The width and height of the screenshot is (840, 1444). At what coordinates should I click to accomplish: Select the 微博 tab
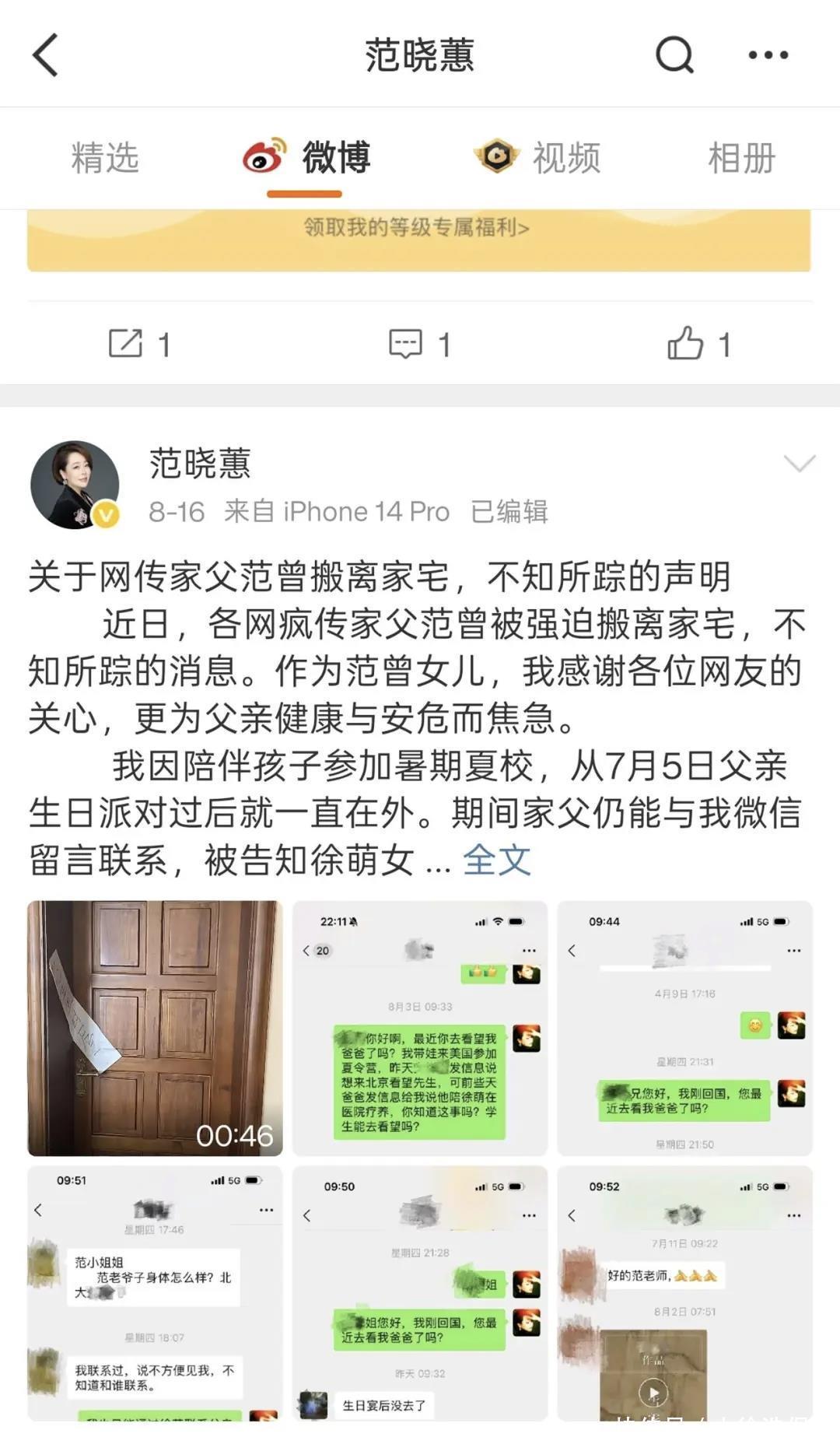click(306, 158)
